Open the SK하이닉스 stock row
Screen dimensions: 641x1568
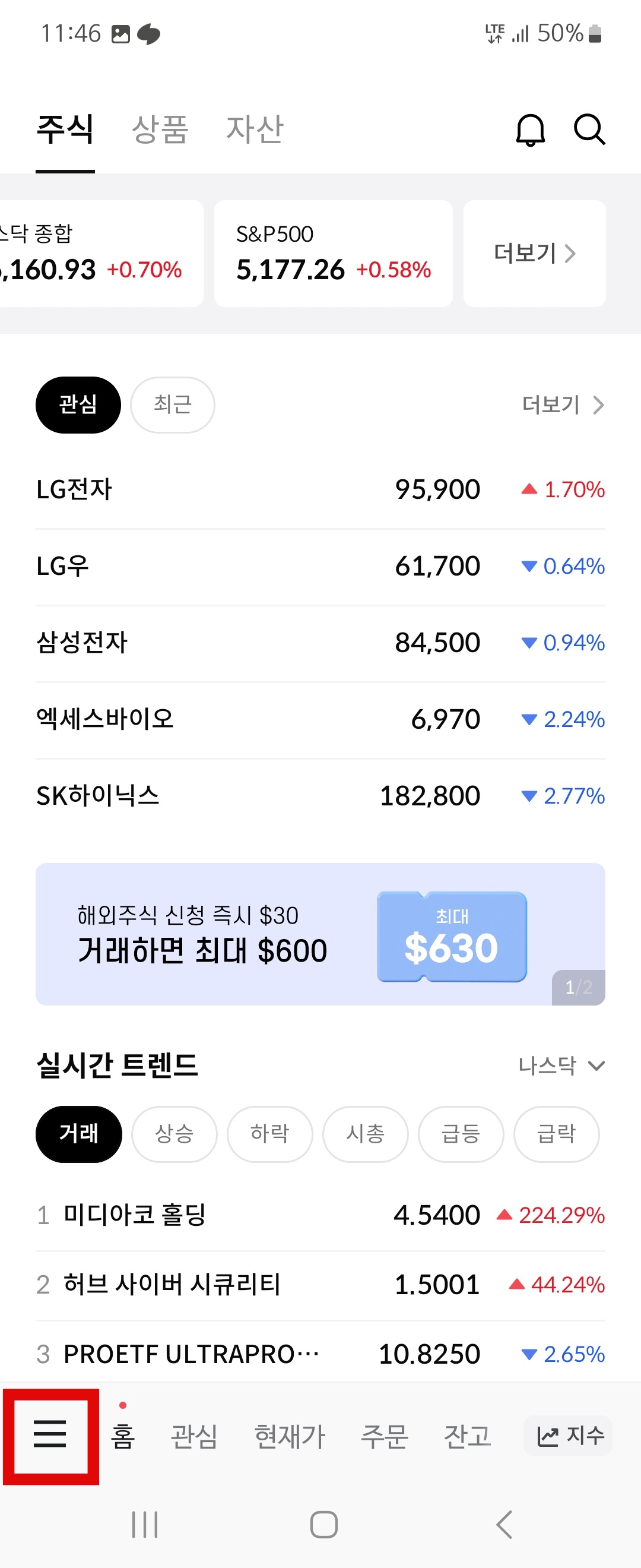tap(320, 795)
